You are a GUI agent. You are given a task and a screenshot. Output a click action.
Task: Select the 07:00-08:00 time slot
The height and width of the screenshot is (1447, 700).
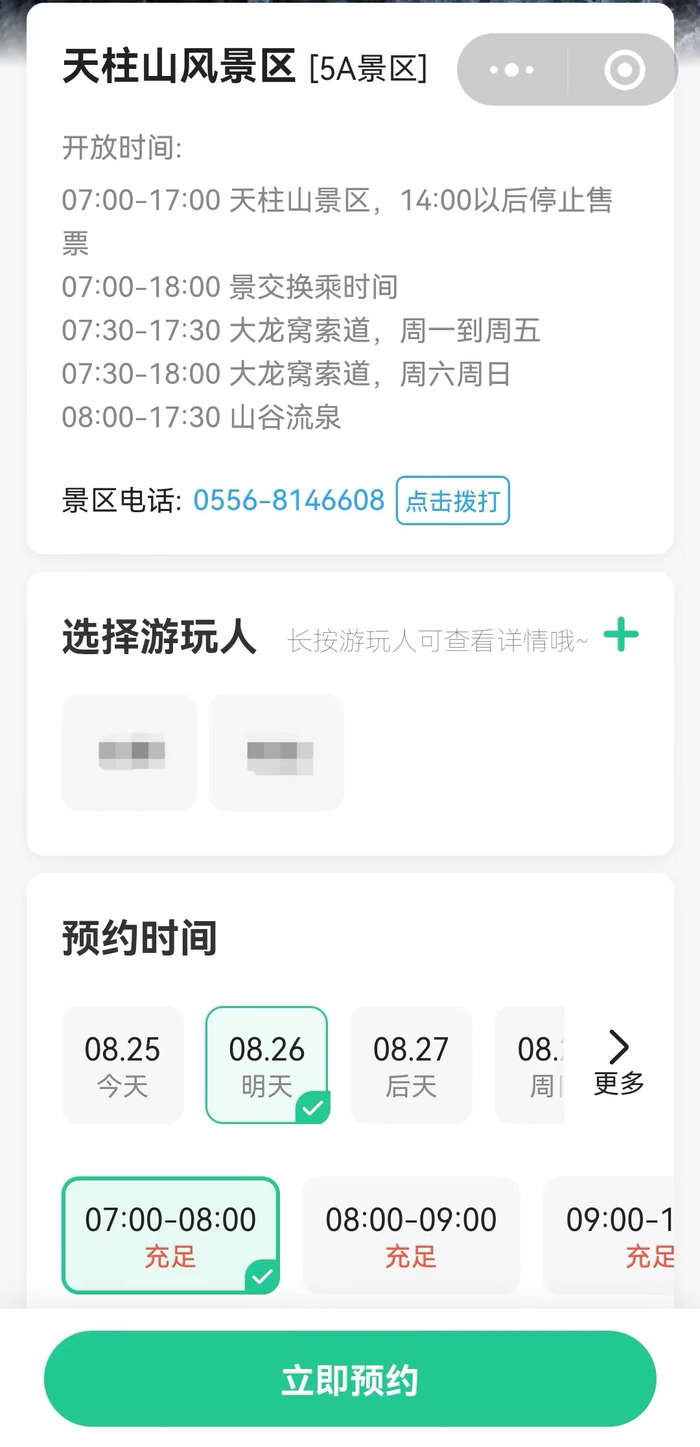click(x=171, y=1235)
